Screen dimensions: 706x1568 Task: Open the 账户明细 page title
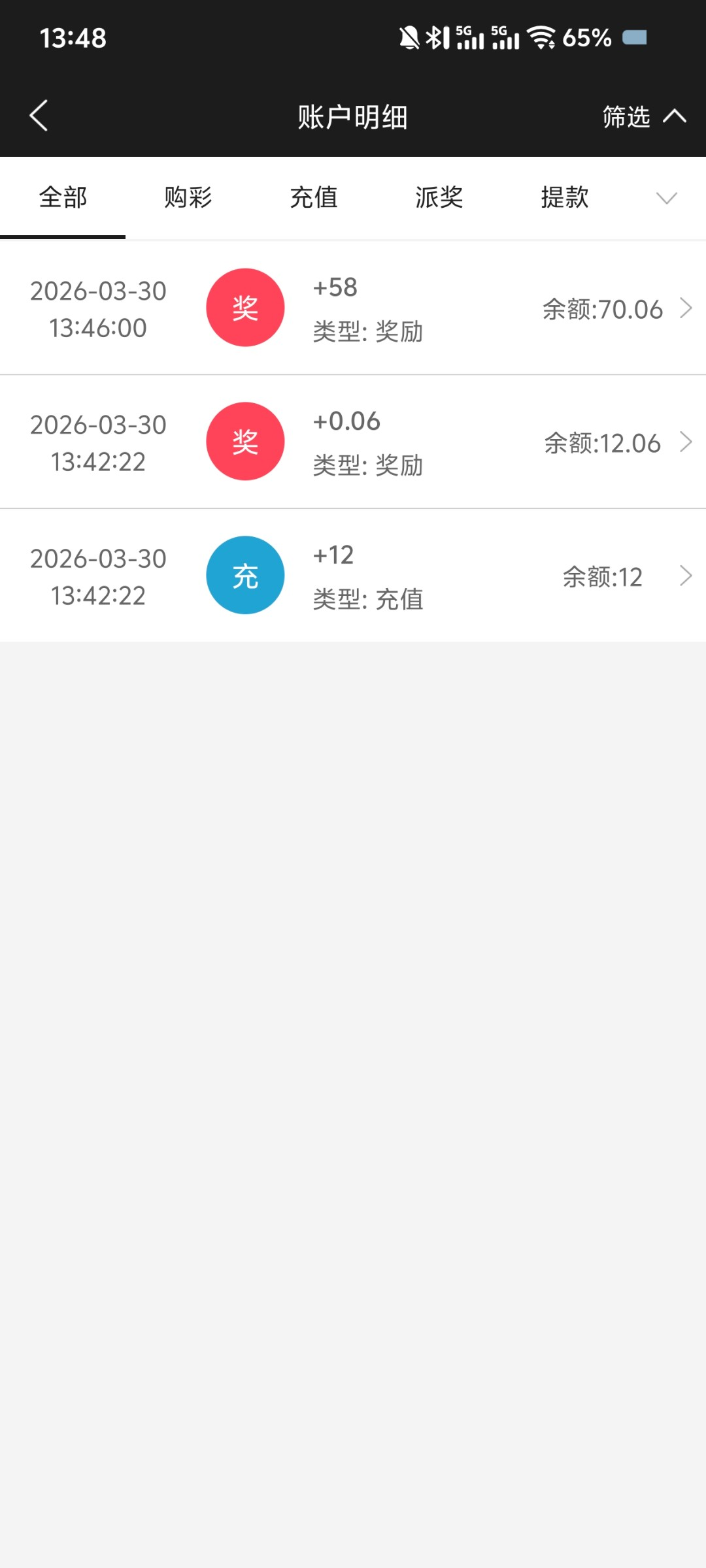(x=352, y=118)
